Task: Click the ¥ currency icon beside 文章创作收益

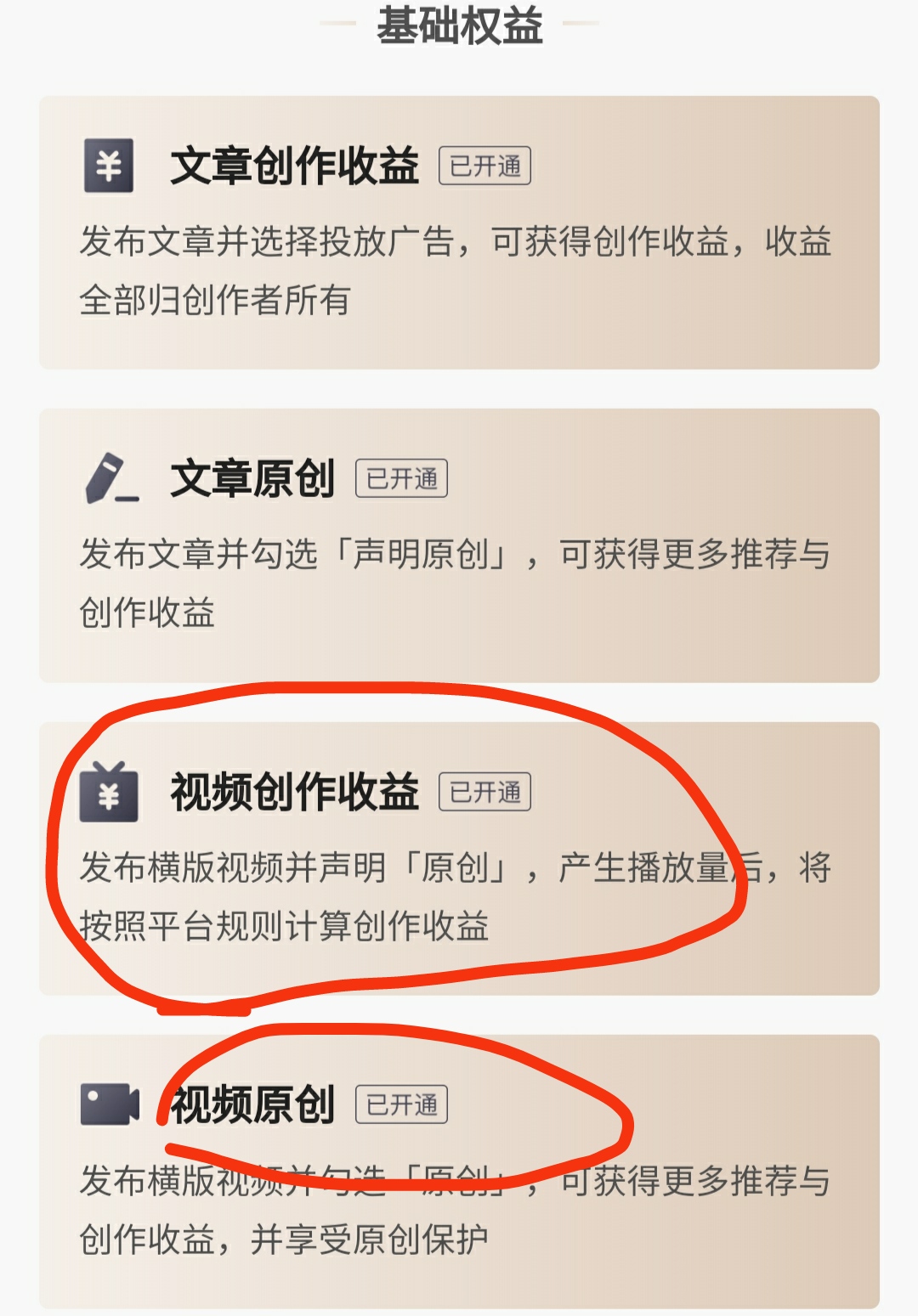Action: [107, 167]
